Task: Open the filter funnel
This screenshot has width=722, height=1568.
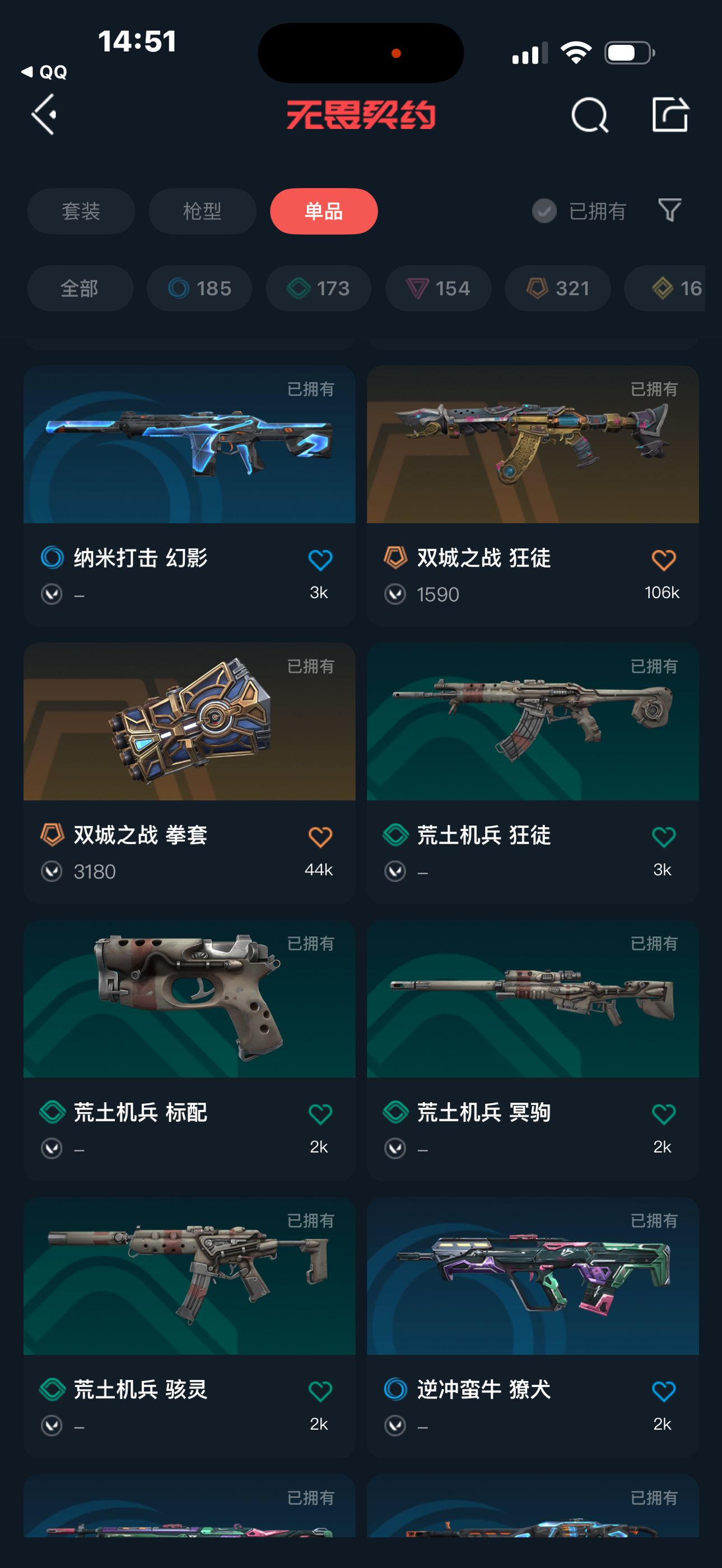Action: coord(670,211)
